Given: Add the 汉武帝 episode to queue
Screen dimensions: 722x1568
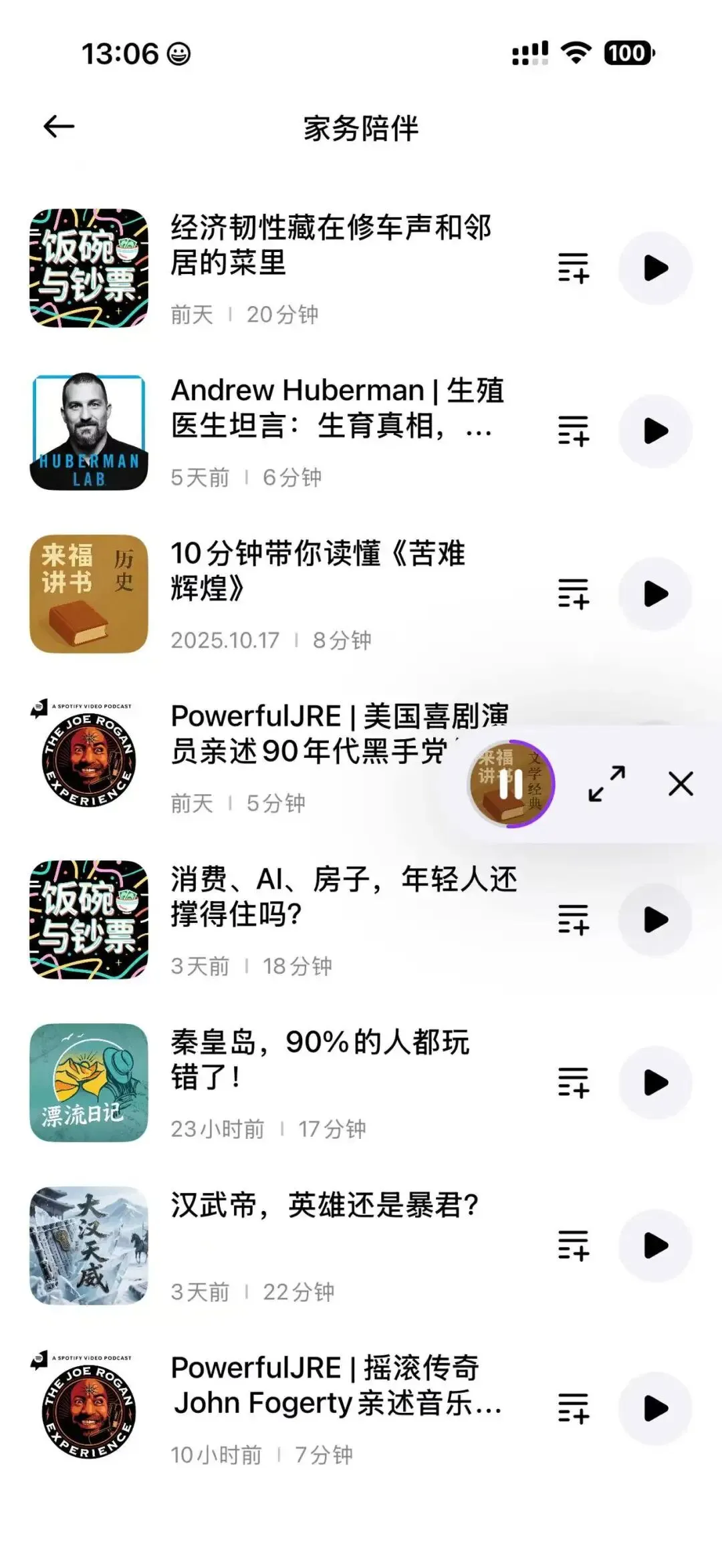Looking at the screenshot, I should pos(573,1246).
